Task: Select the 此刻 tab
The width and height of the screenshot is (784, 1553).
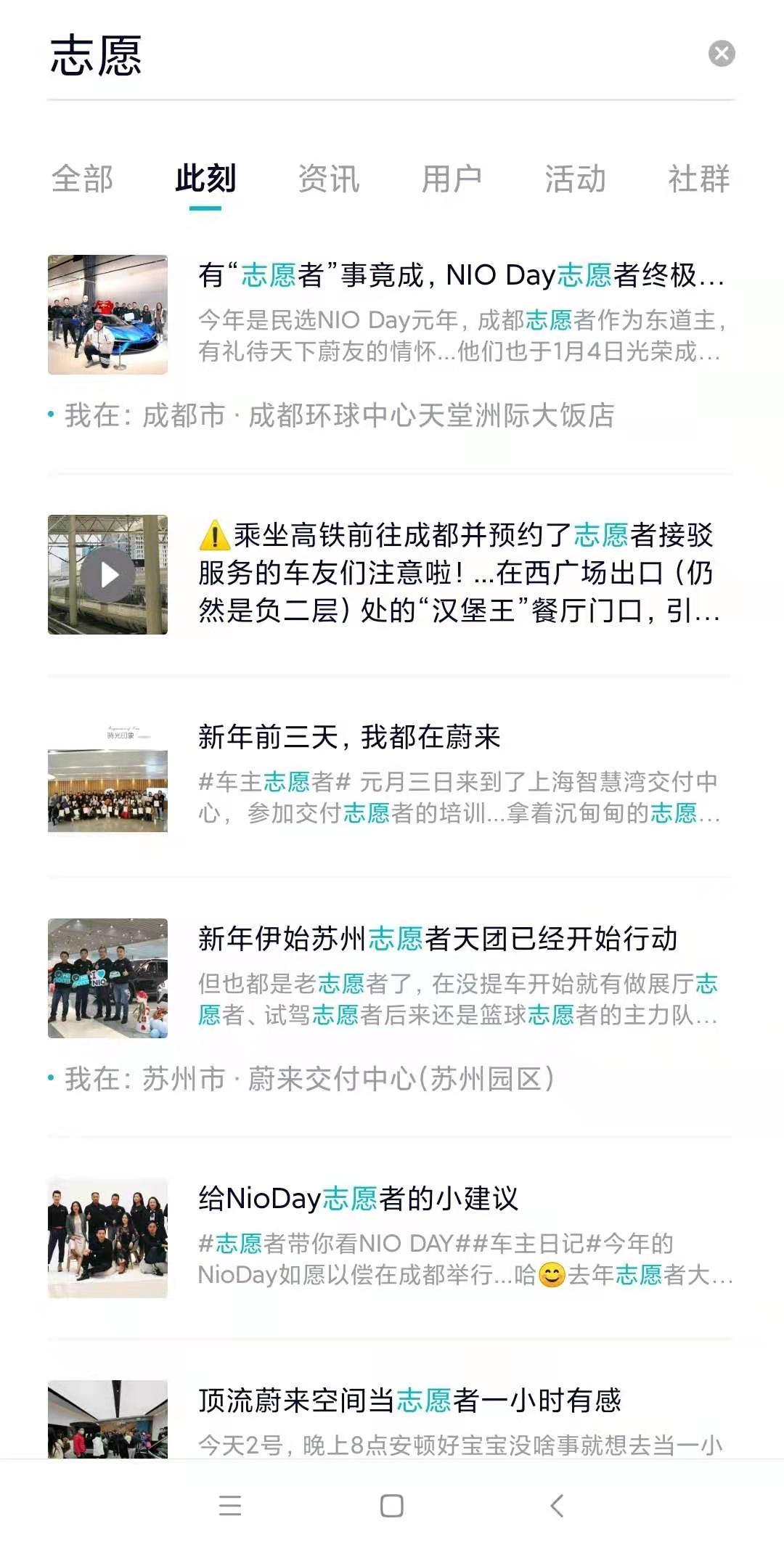Action: (x=205, y=179)
